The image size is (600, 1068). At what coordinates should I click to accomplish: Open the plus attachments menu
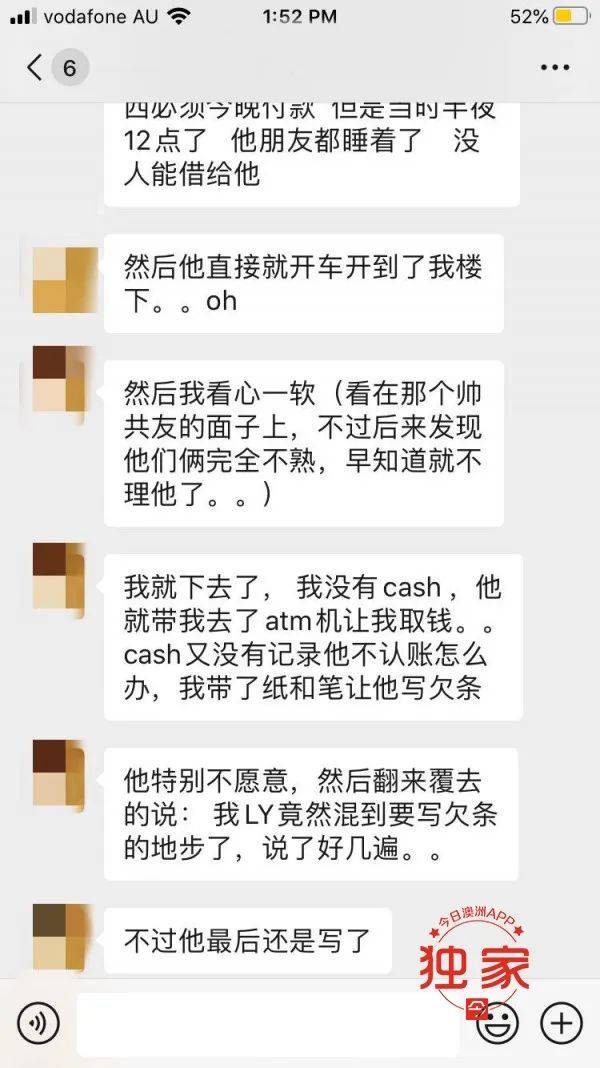[x=561, y=1023]
